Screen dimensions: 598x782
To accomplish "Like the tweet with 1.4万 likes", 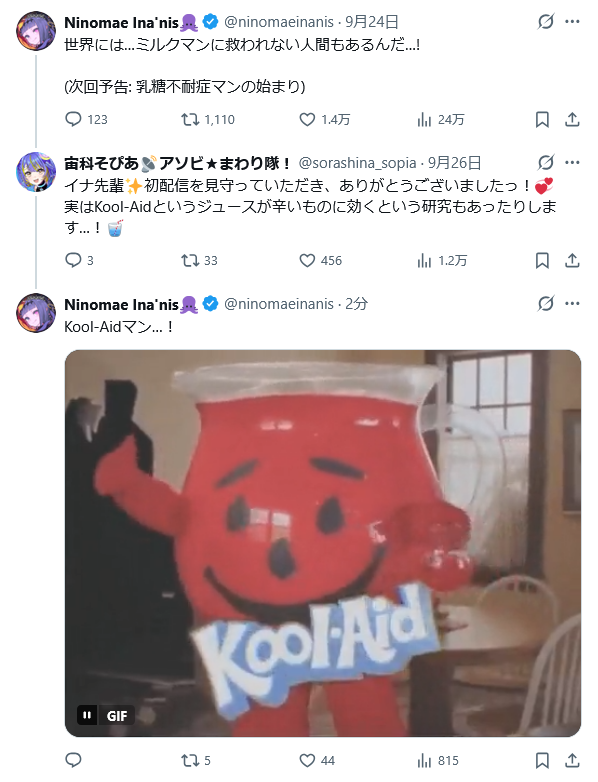I will click(307, 119).
